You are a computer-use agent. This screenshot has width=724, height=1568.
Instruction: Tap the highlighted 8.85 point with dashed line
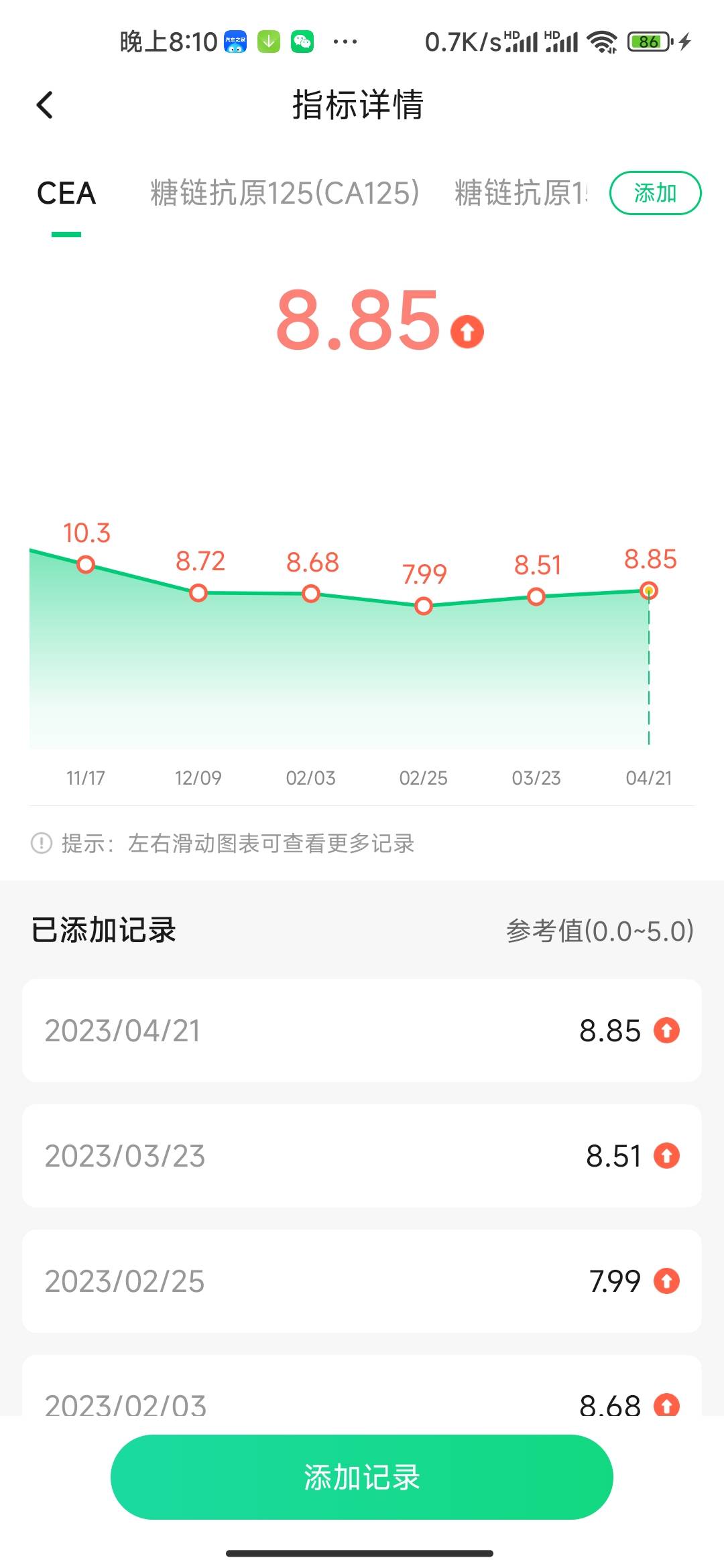648,590
